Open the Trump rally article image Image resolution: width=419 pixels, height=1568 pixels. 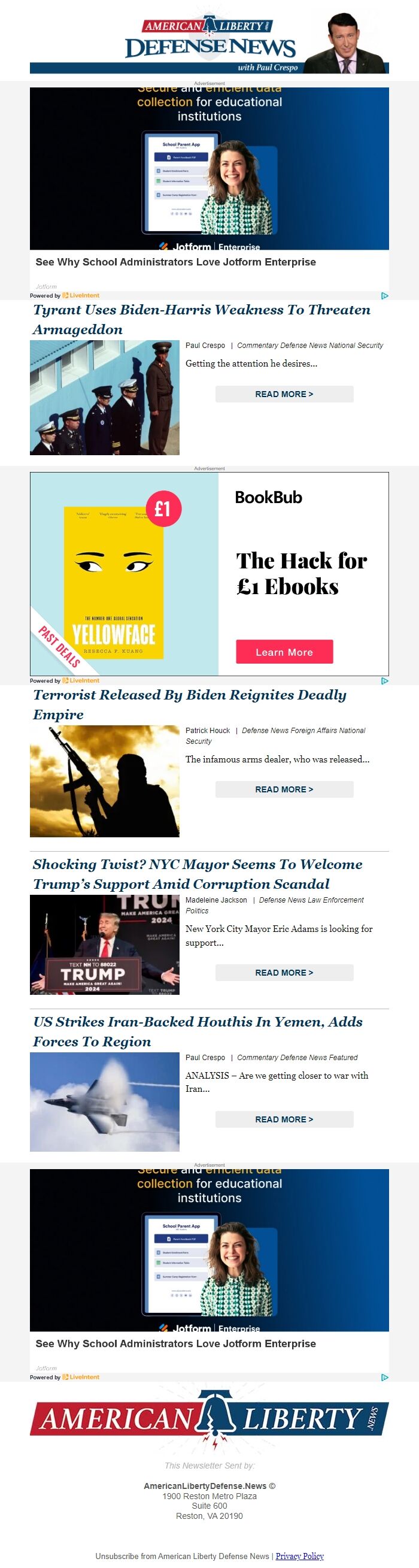[105, 944]
